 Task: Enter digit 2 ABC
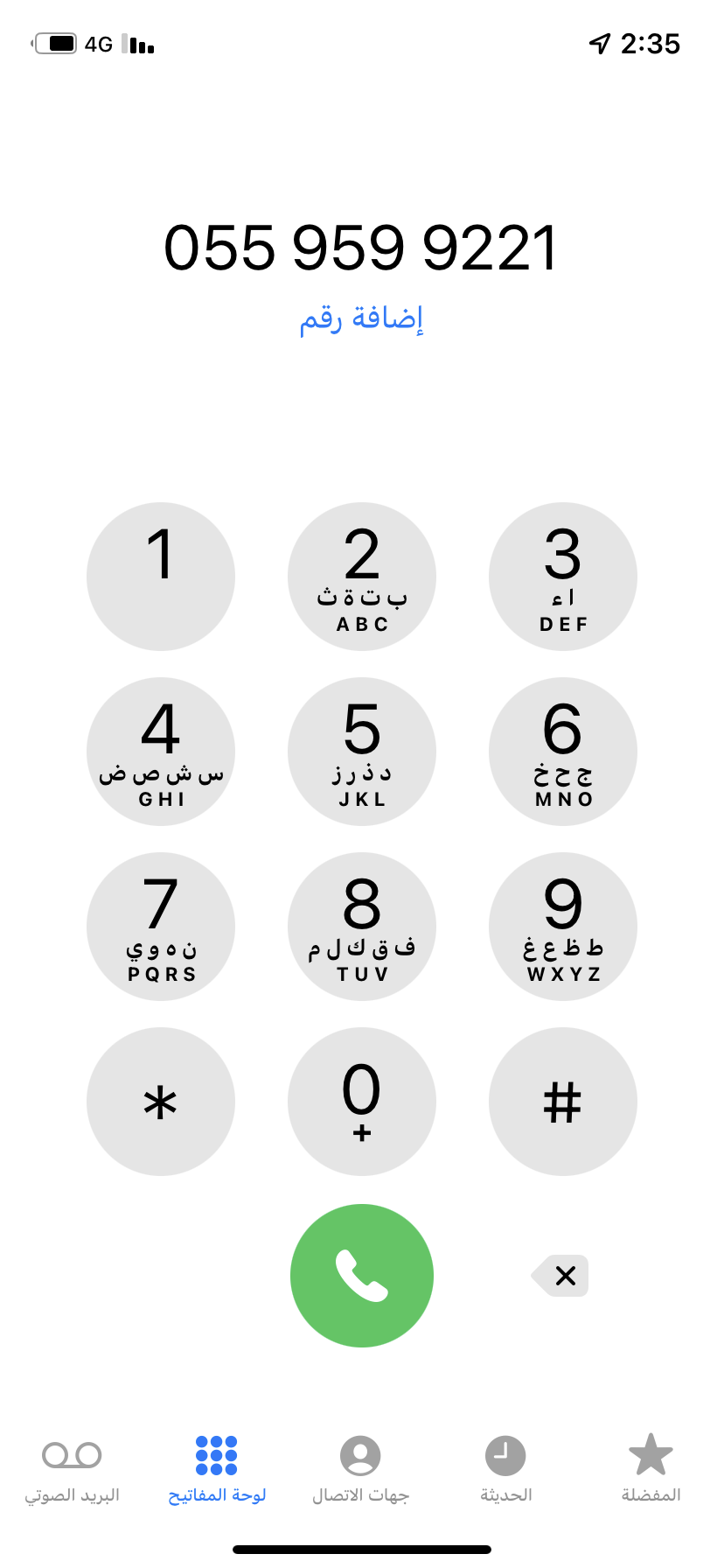click(x=362, y=577)
